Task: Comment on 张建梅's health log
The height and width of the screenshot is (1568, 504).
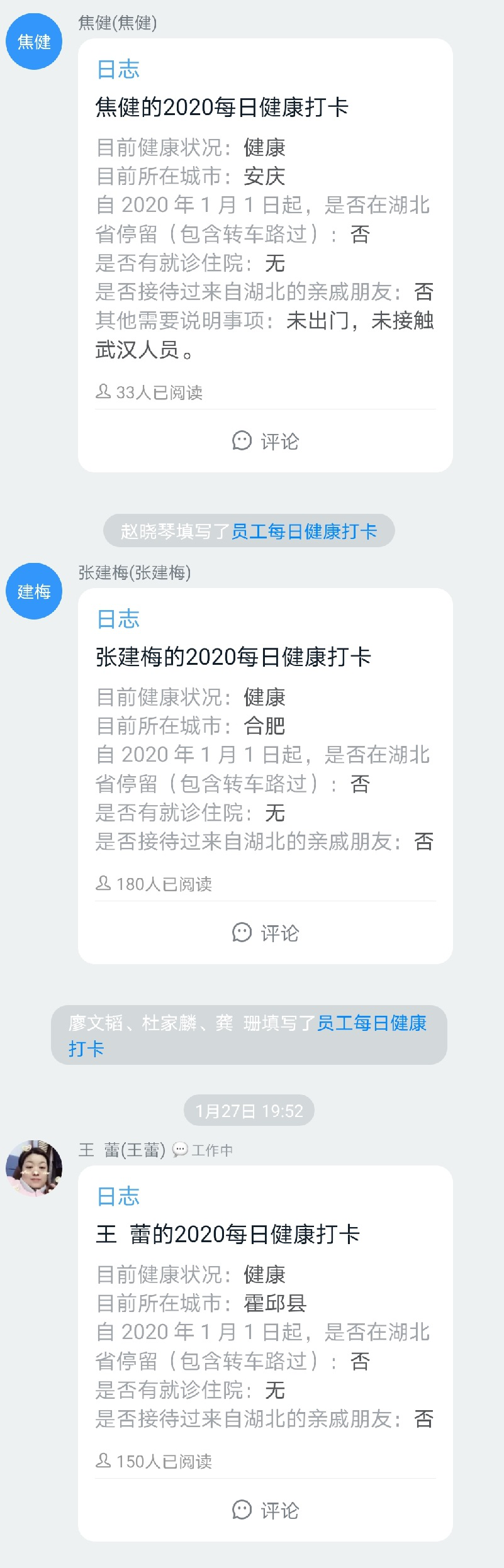Action: click(265, 932)
